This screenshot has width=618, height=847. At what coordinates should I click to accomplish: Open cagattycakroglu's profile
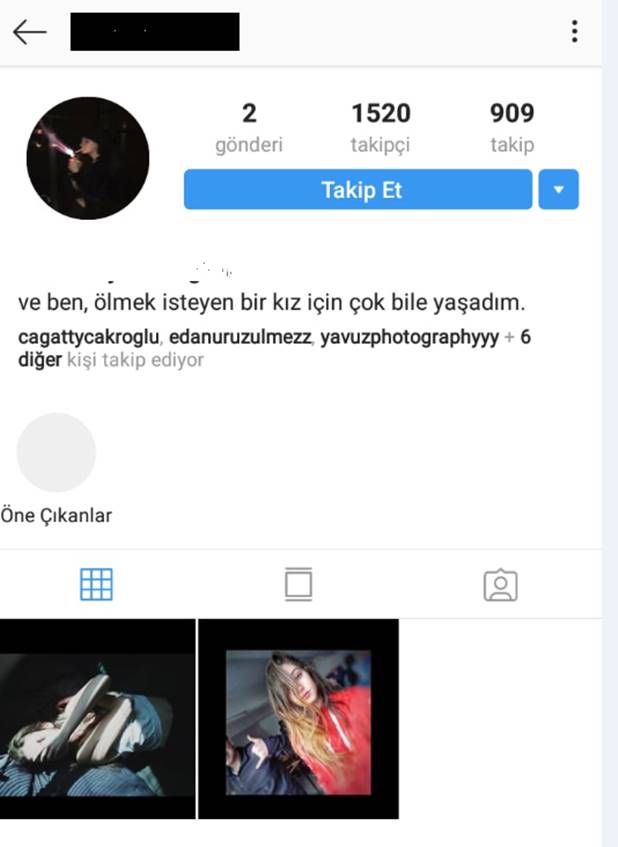91,337
